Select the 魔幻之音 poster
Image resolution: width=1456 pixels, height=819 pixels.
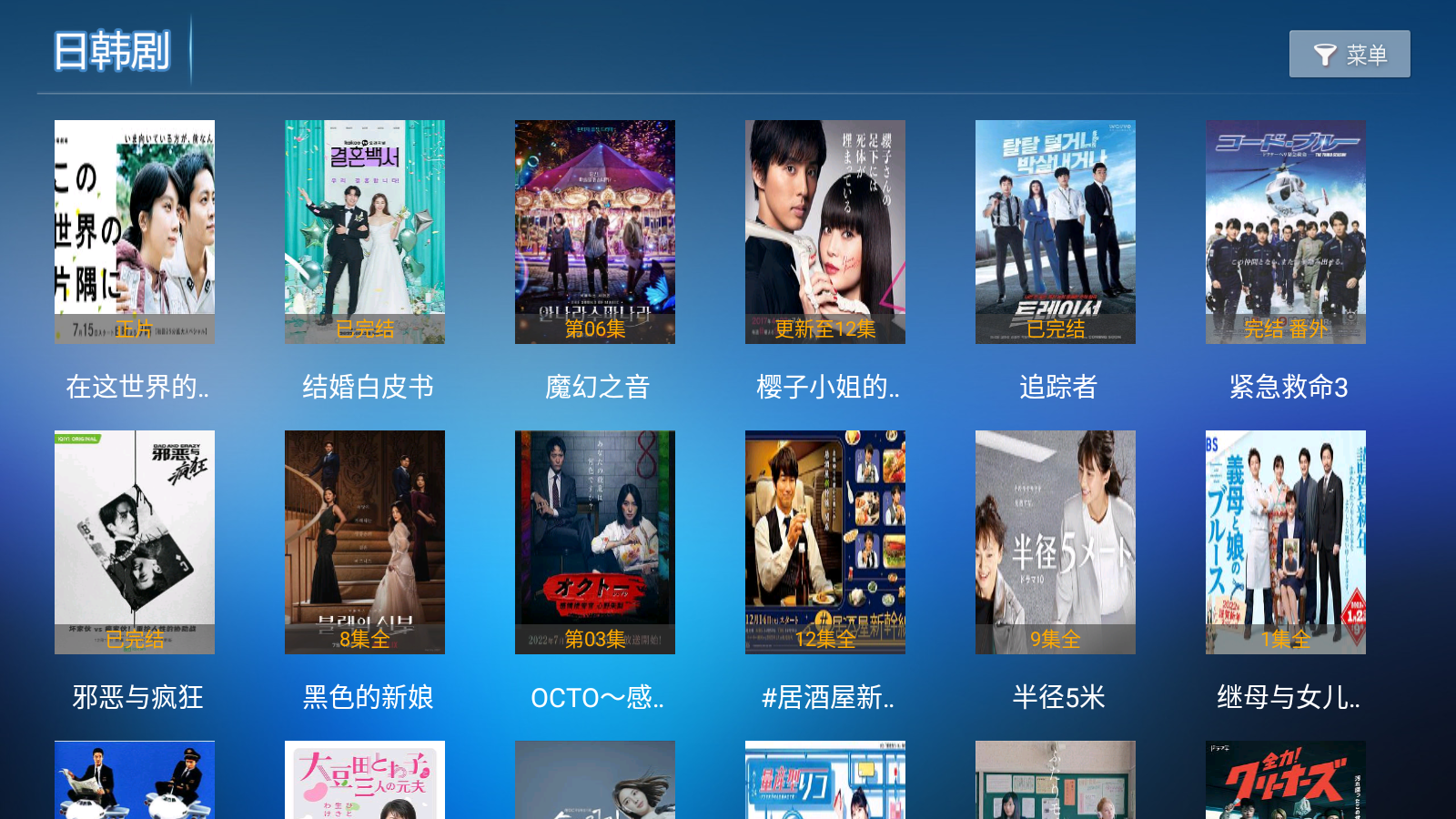tap(595, 232)
